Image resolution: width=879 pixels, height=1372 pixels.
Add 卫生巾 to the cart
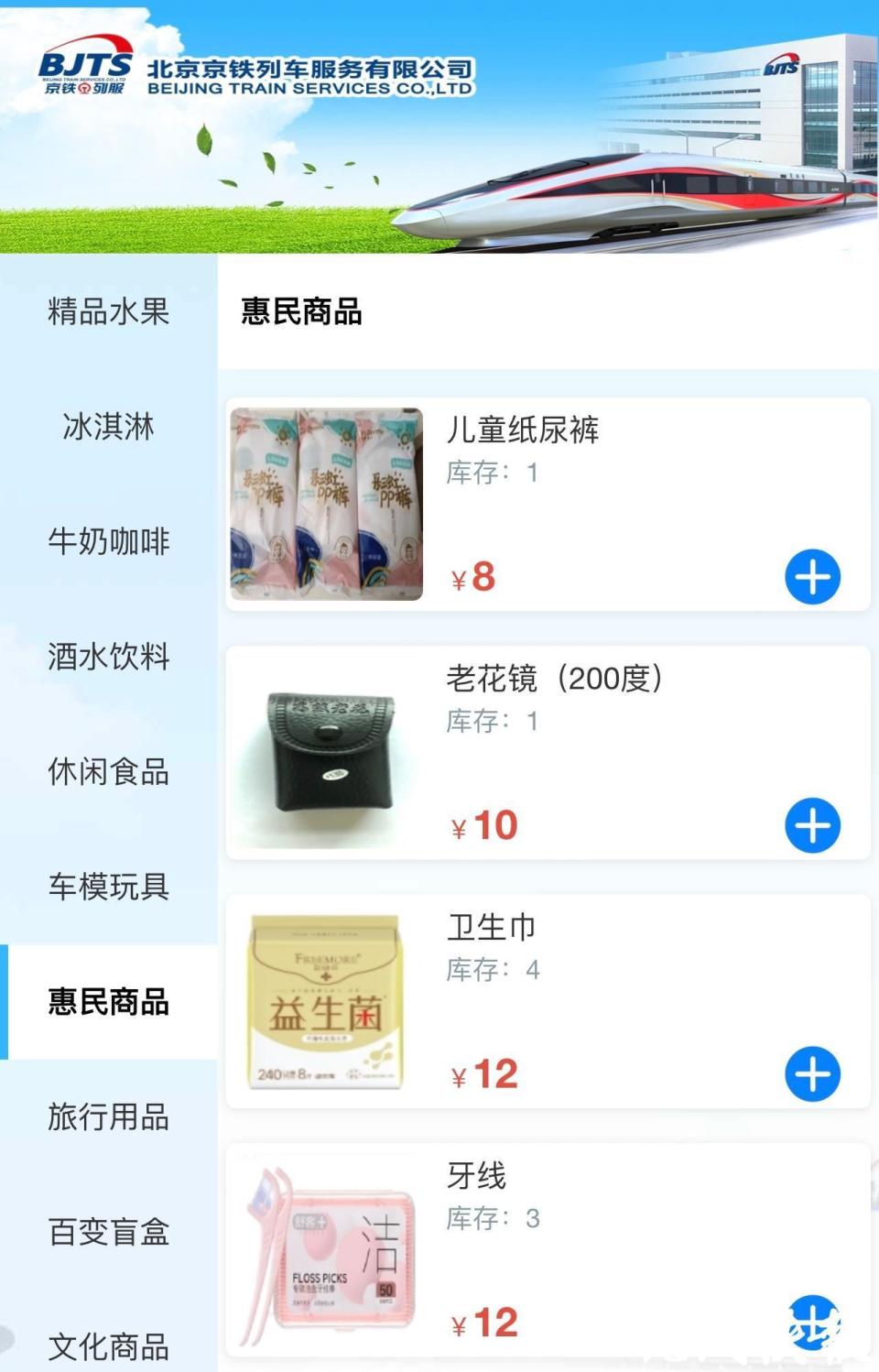pyautogui.click(x=812, y=1073)
